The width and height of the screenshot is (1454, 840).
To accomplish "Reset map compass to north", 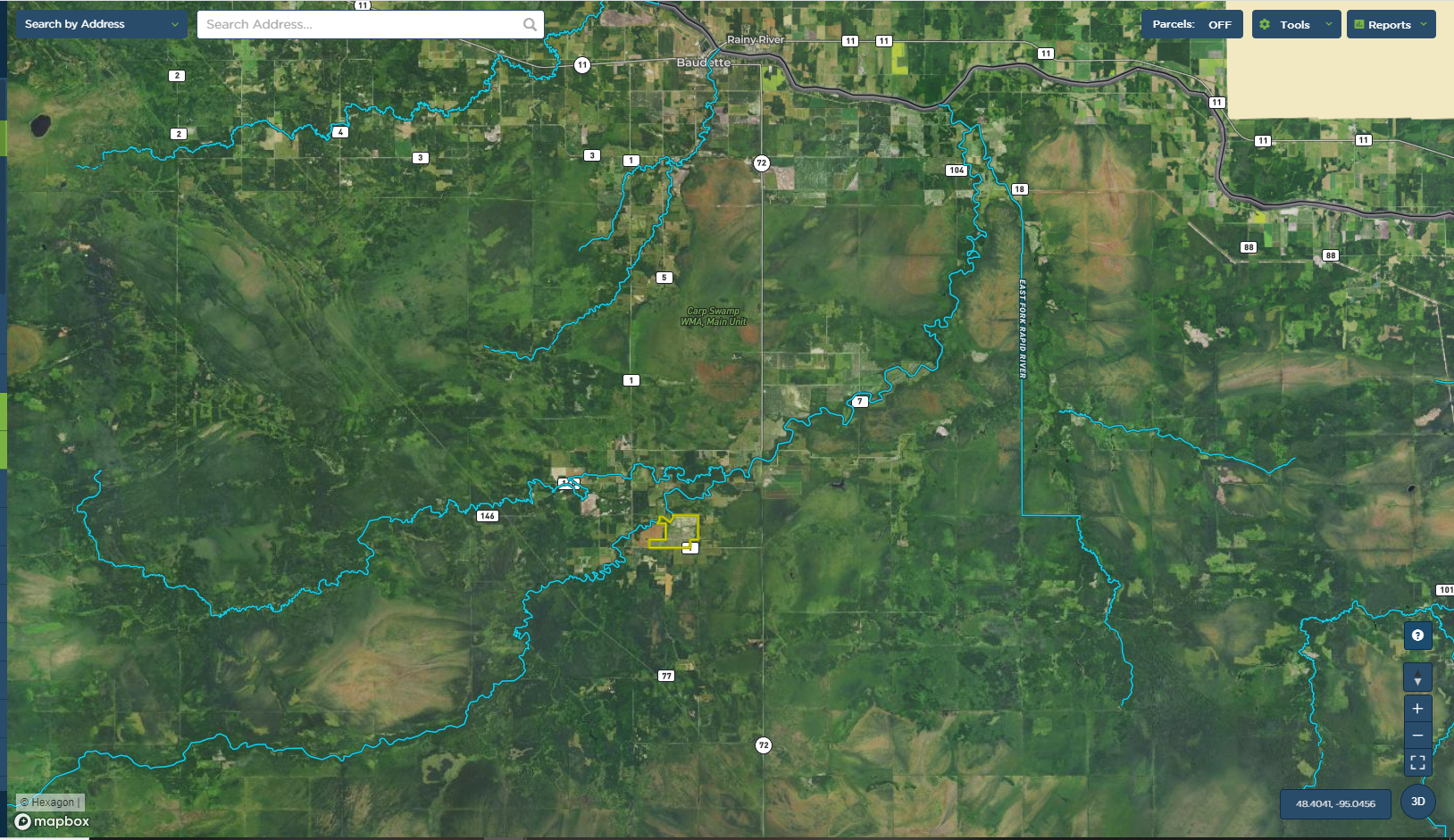I will coord(1417,678).
